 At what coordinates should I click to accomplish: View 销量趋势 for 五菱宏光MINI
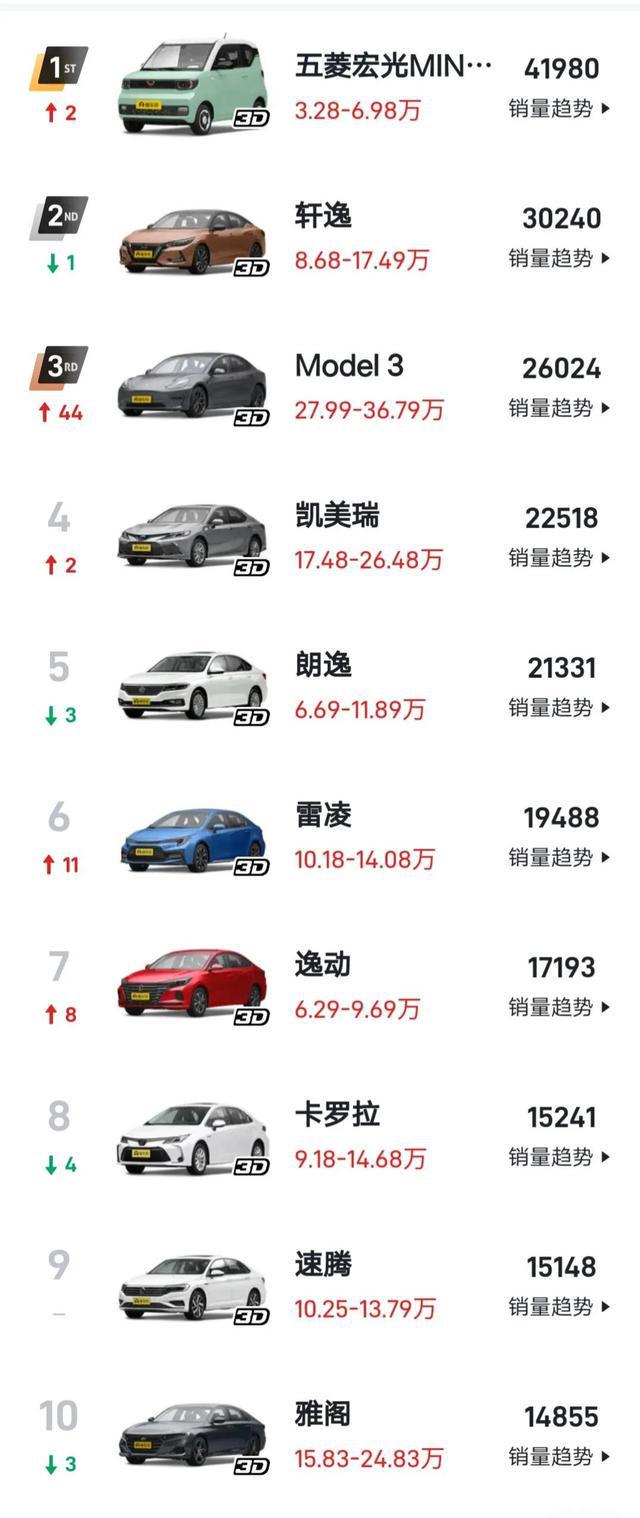pos(558,108)
